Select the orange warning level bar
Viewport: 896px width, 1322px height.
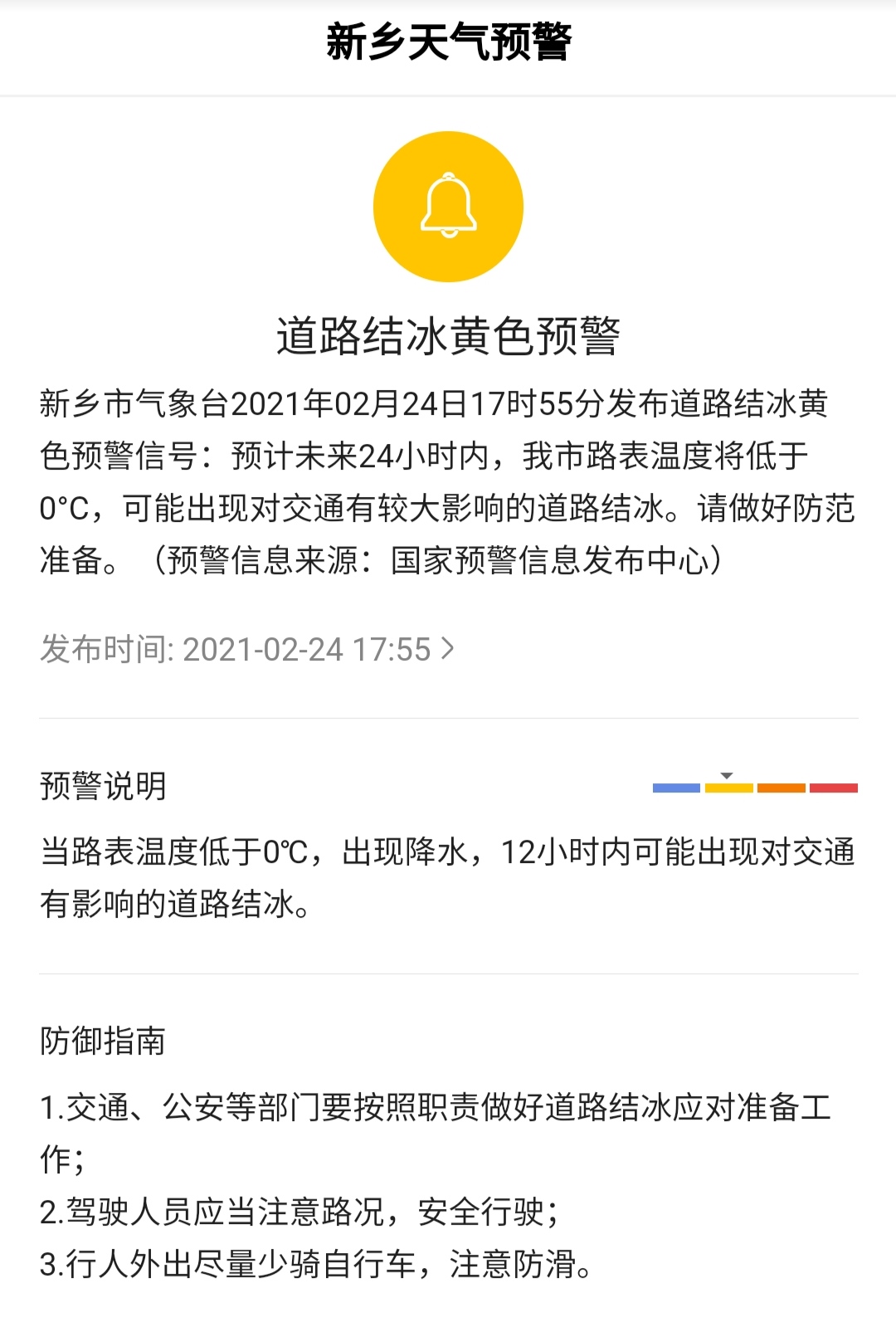coord(781,788)
